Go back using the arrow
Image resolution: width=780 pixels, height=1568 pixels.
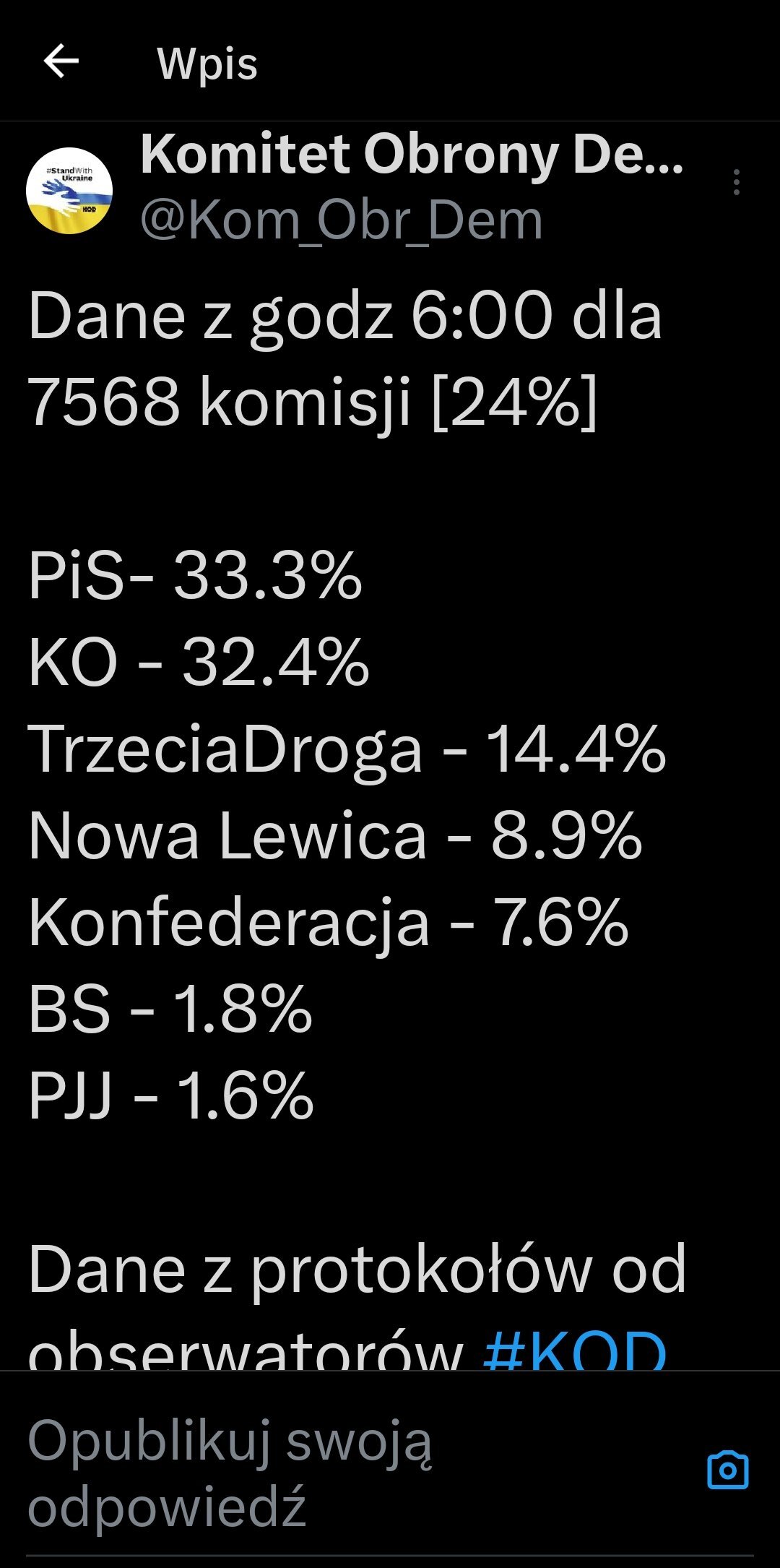[61, 61]
